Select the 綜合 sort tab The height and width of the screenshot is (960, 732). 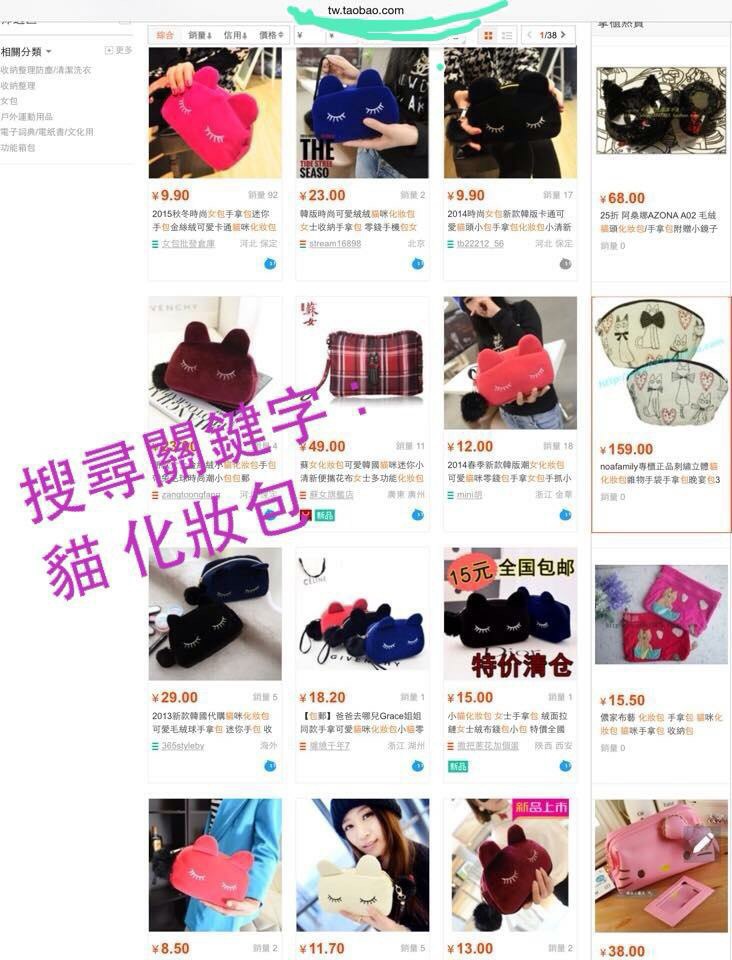click(x=165, y=35)
